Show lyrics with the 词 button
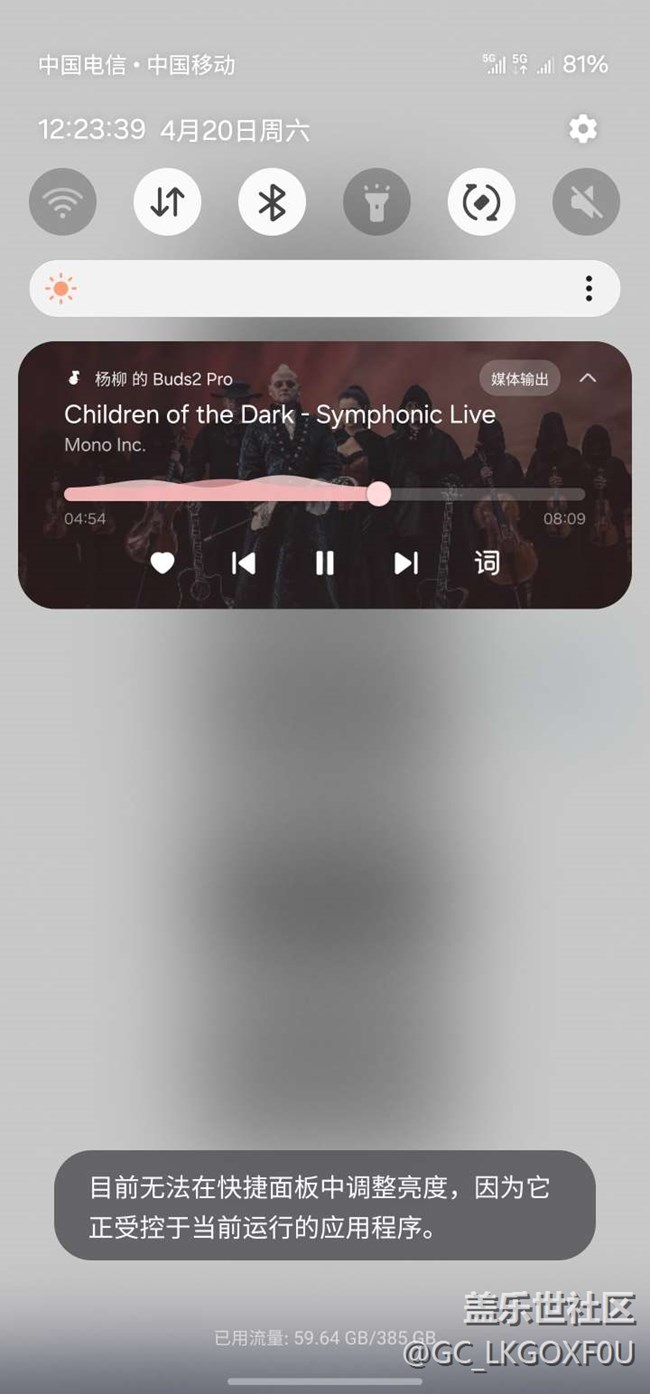This screenshot has height=1394, width=650. pyautogui.click(x=487, y=563)
